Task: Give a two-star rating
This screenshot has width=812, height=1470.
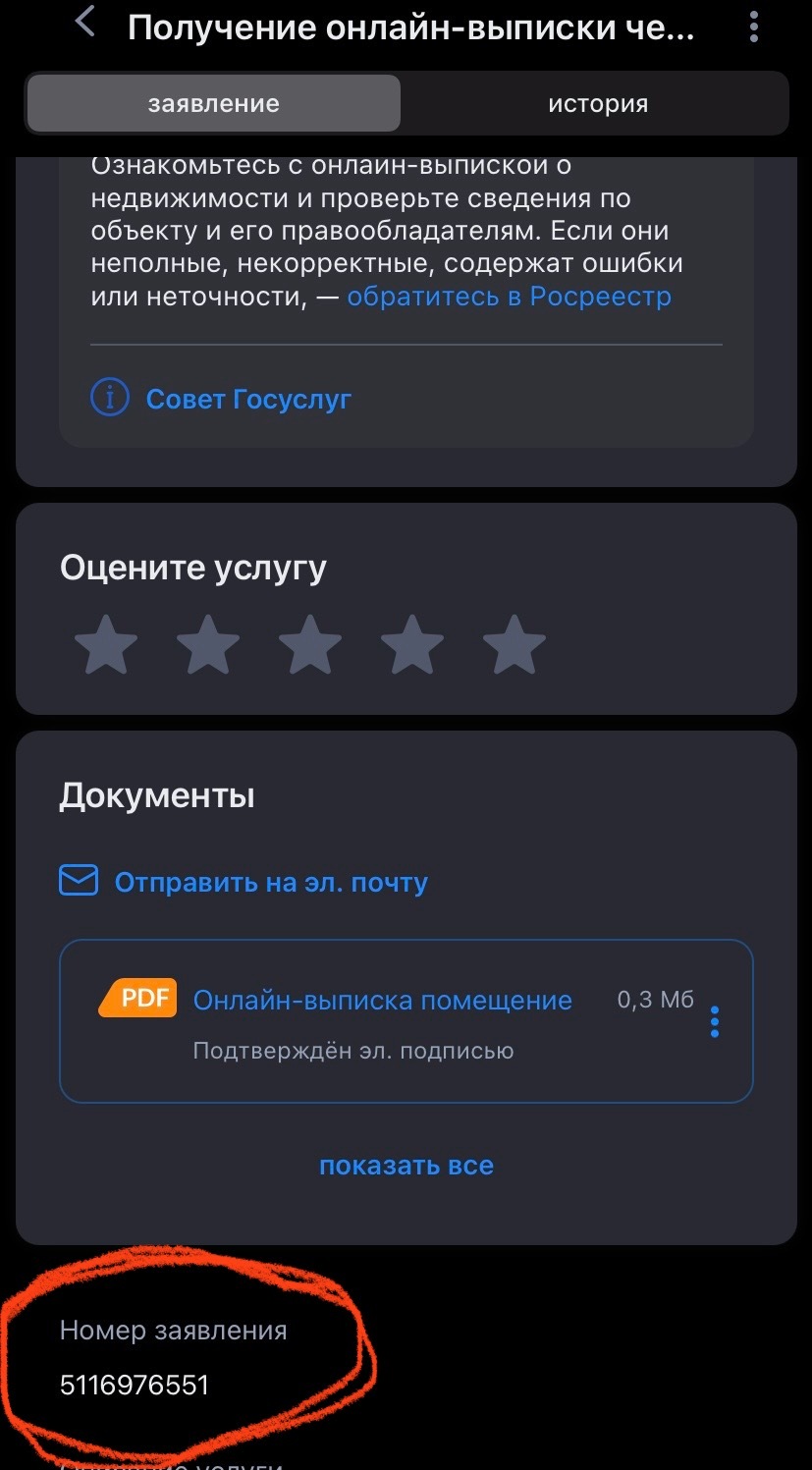Action: pos(208,643)
